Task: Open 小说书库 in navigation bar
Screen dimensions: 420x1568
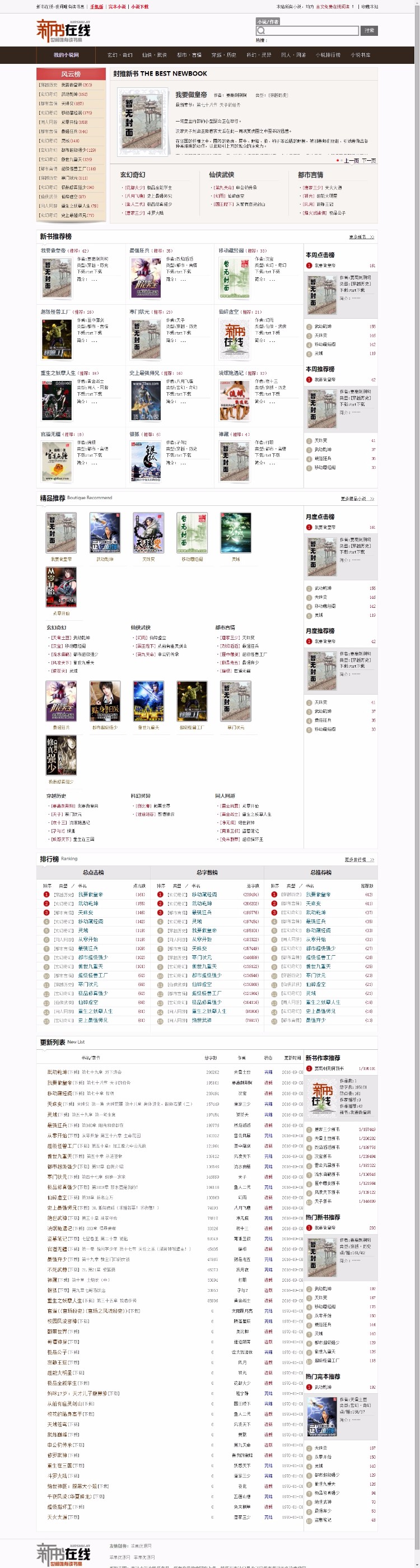Action: 360,55
